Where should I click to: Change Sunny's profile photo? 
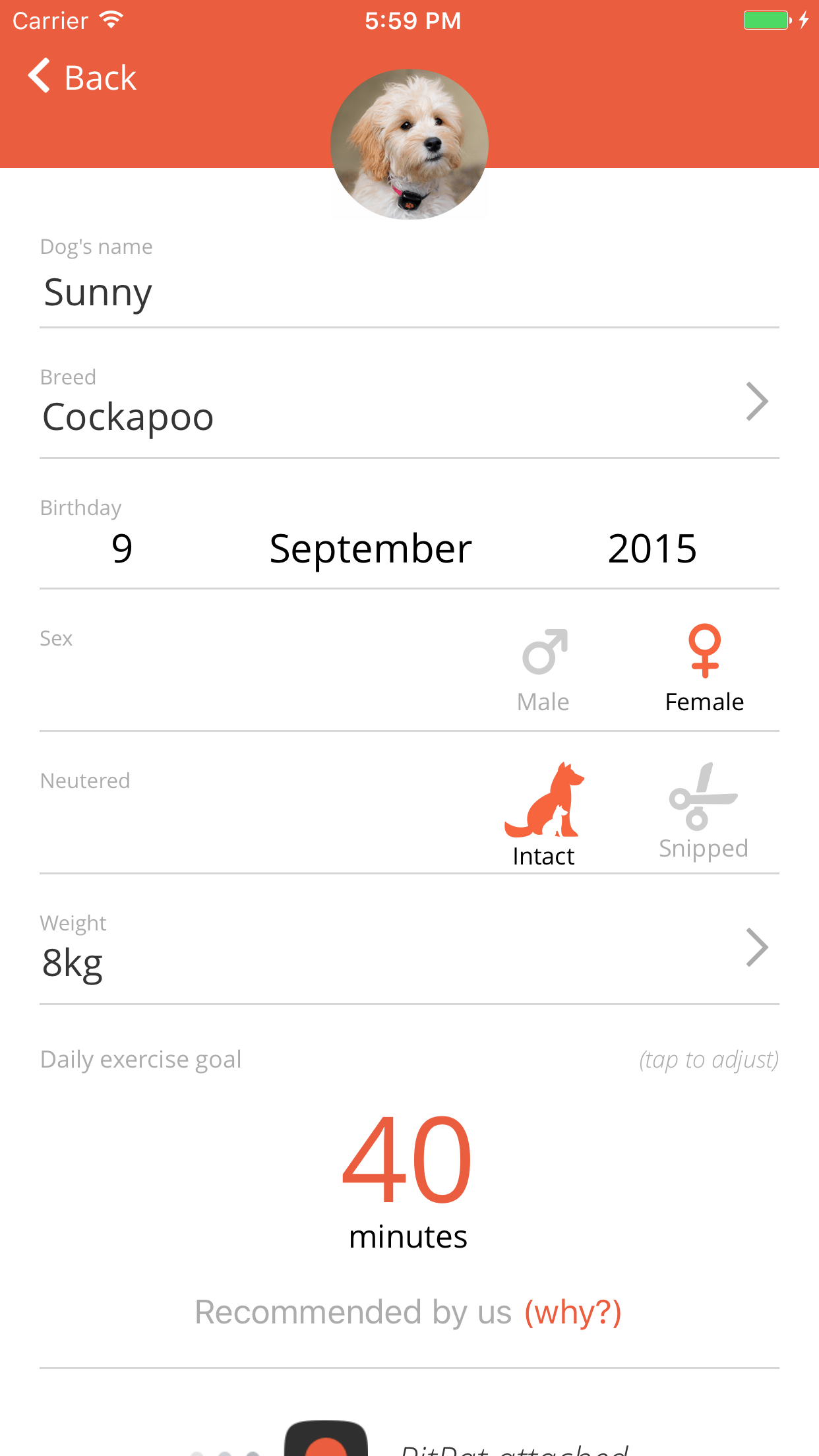tap(409, 144)
